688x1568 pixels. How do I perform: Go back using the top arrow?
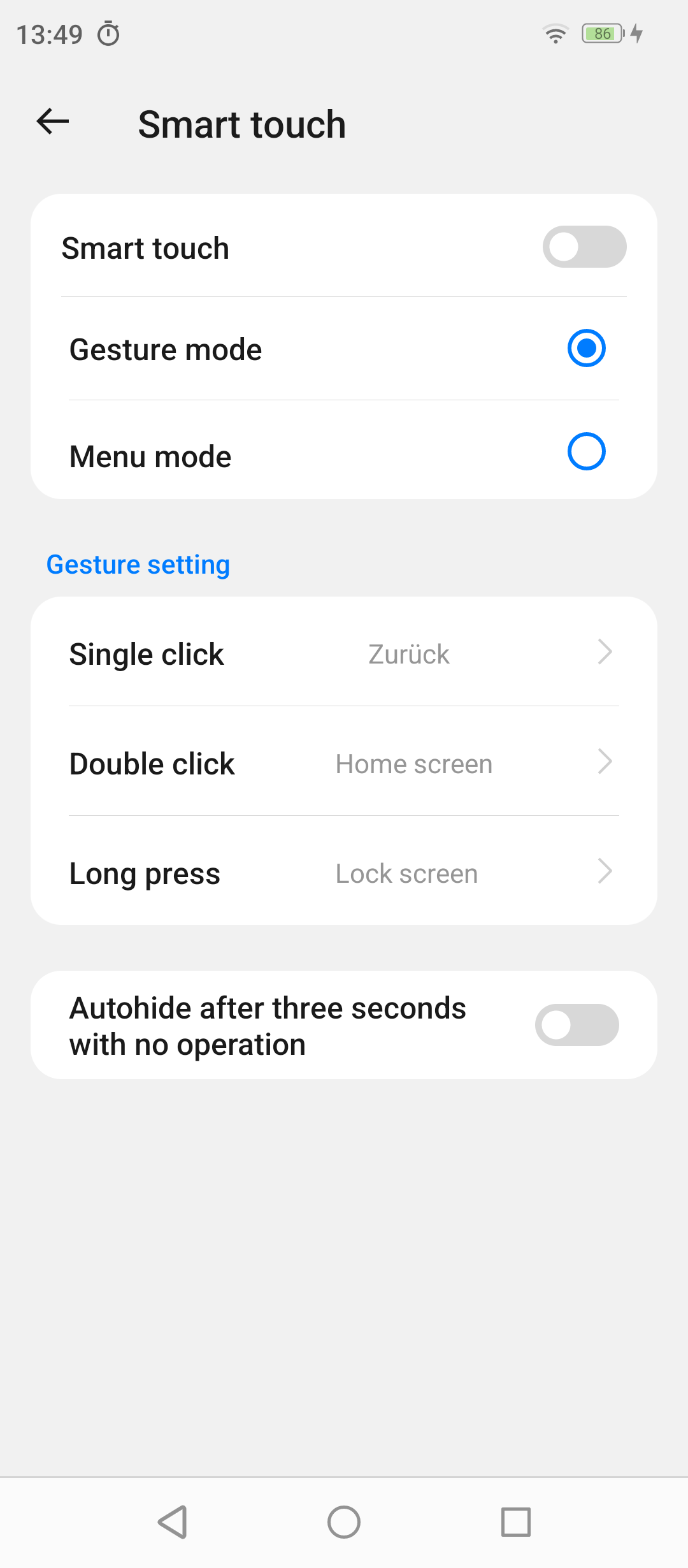[53, 122]
